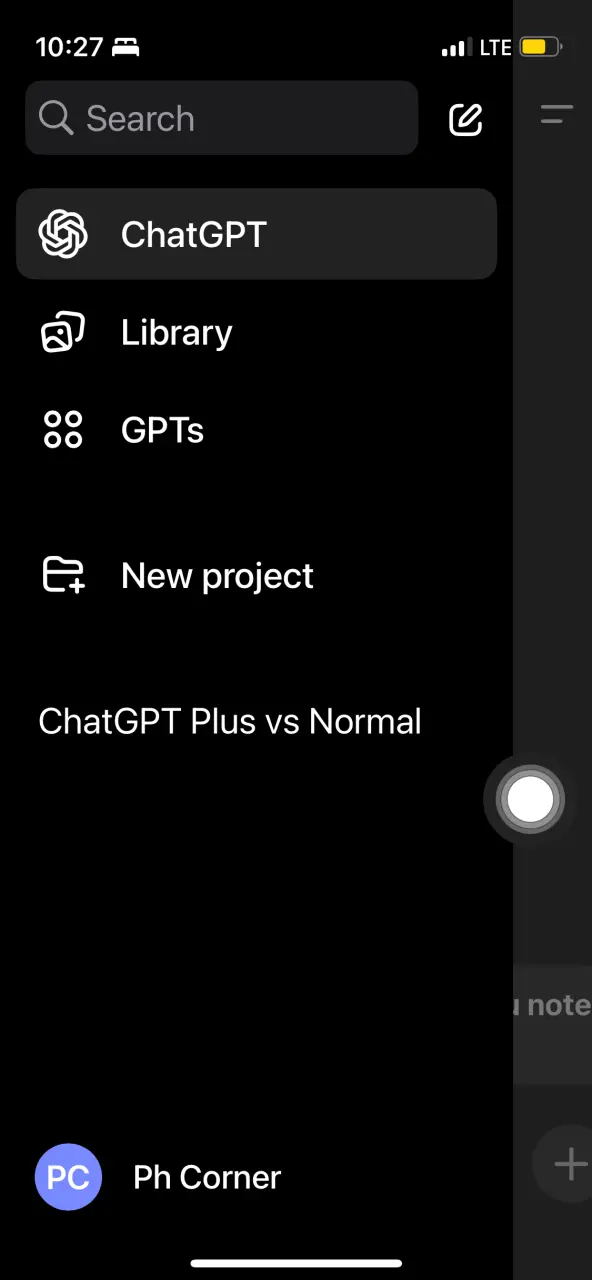Close the sidebar using the menu icon
This screenshot has width=592, height=1280.
[x=556, y=115]
